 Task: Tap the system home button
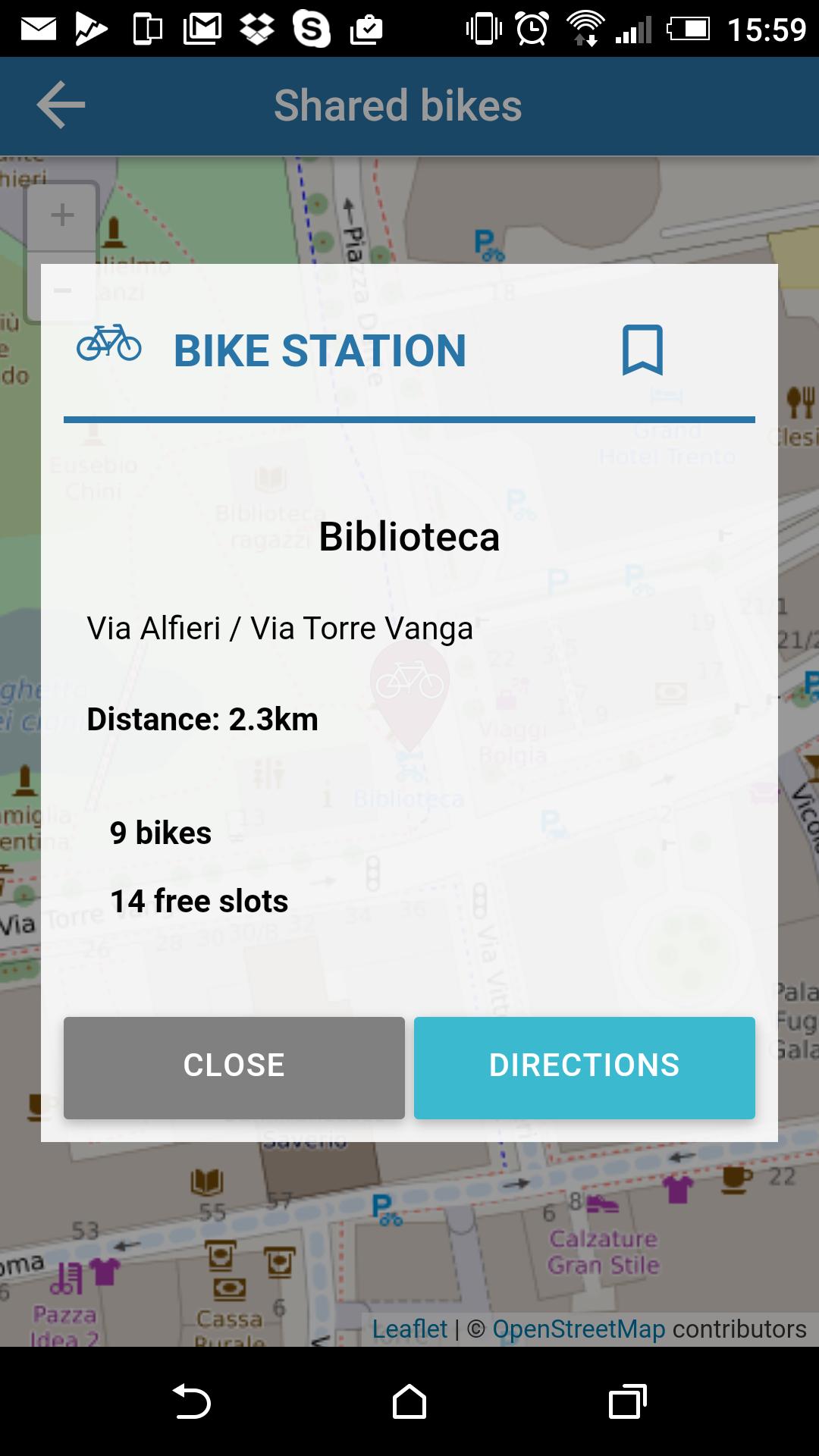(409, 1401)
